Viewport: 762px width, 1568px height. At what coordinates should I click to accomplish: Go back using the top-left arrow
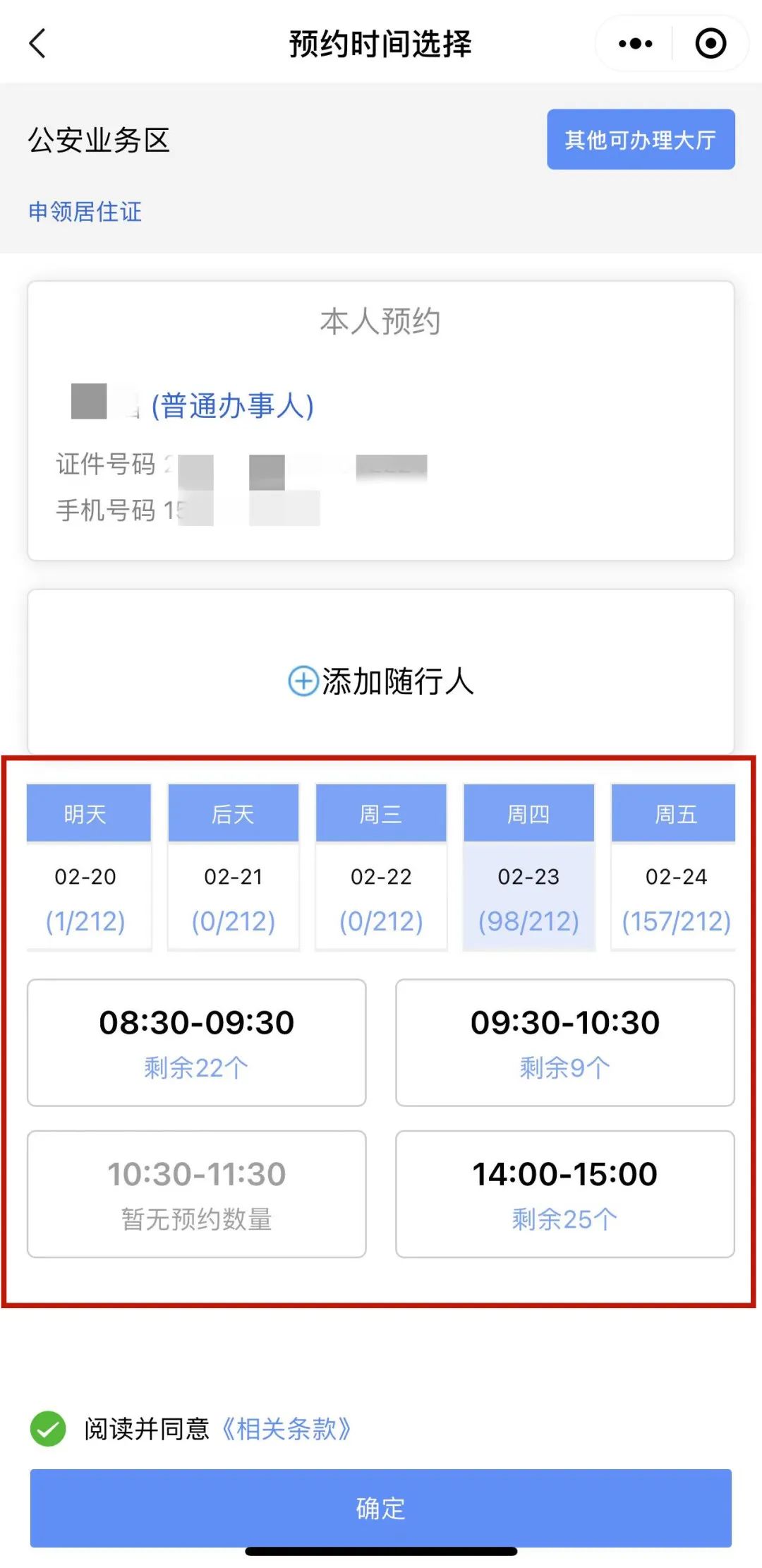click(38, 44)
